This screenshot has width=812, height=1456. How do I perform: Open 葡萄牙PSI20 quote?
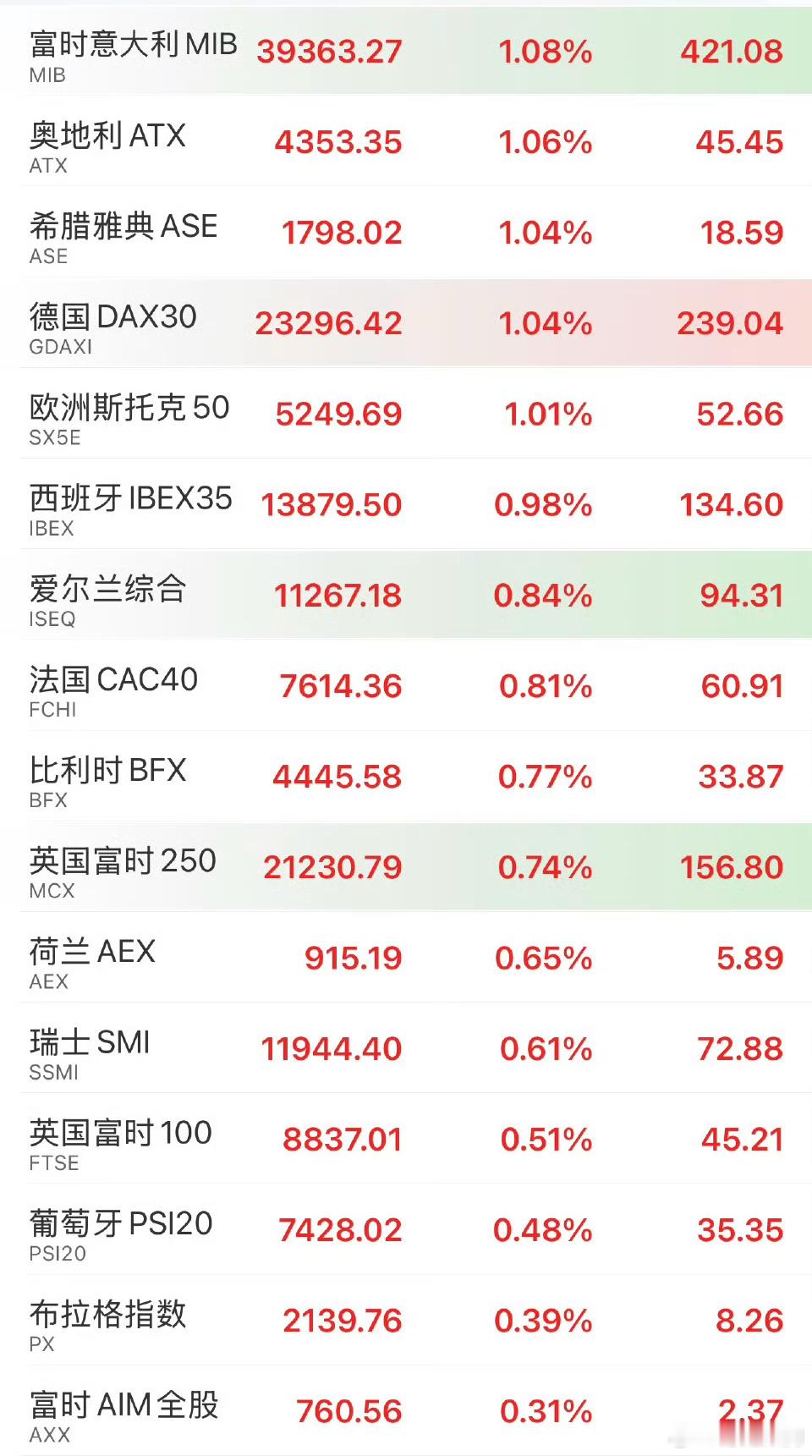click(x=406, y=1228)
